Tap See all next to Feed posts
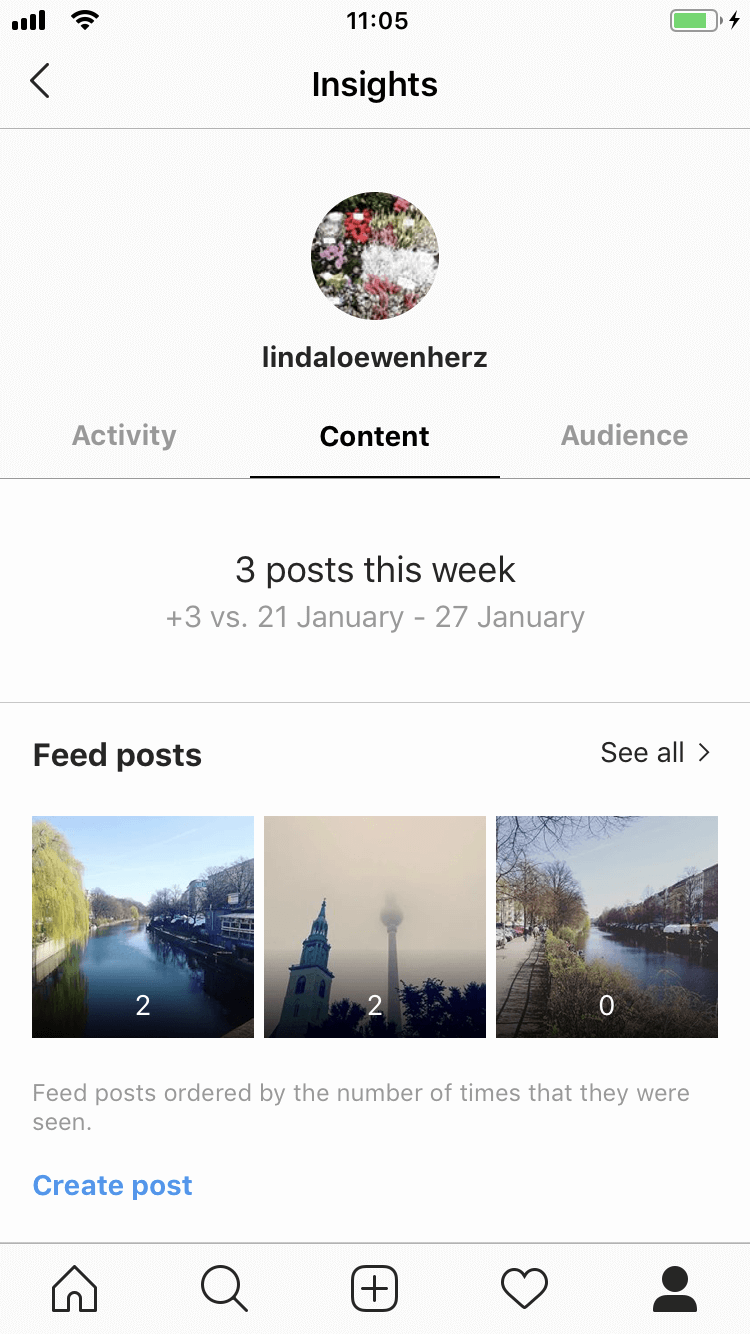Viewport: 750px width, 1334px height. point(655,753)
